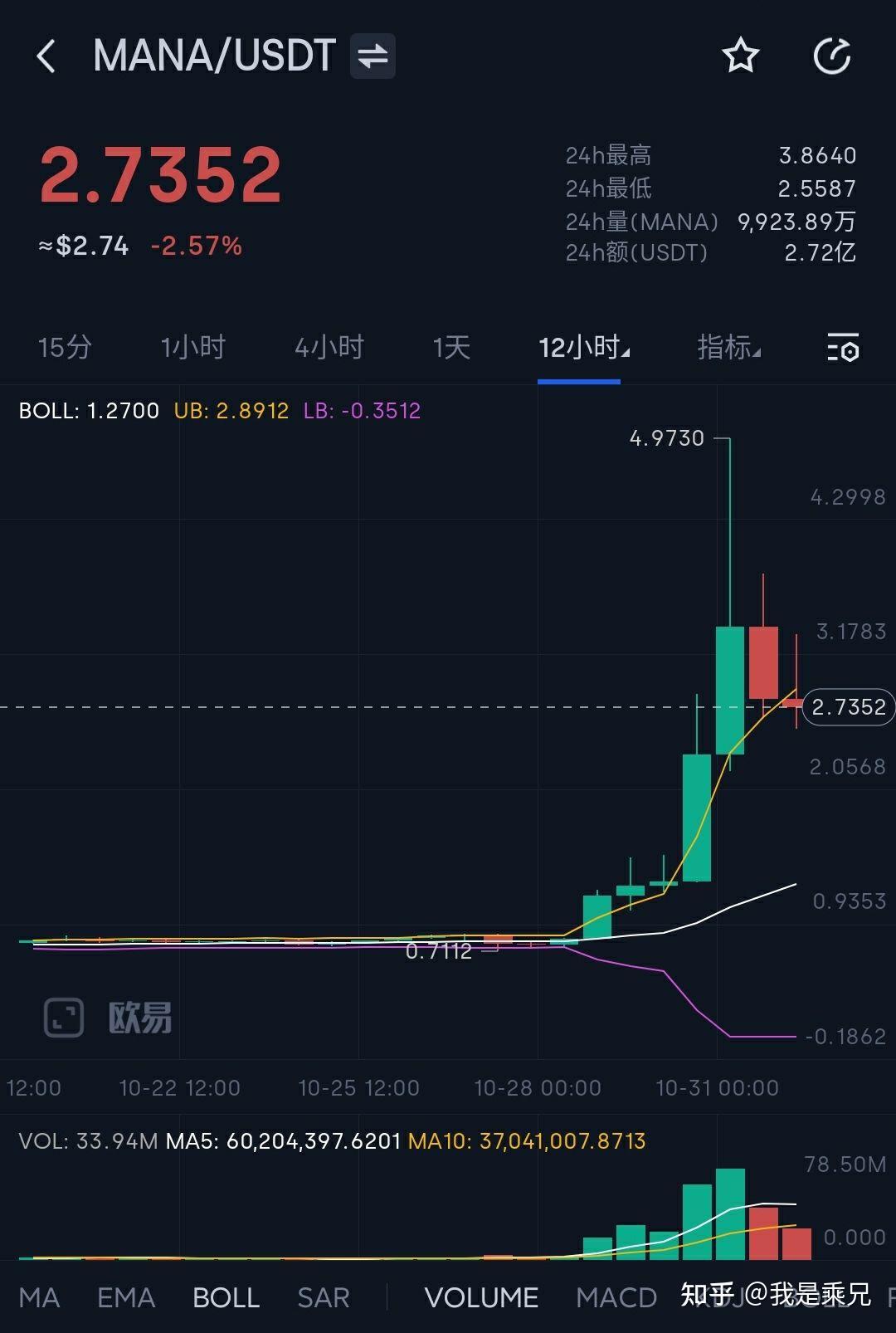Switch main indicator to MA
The height and width of the screenshot is (1333, 896).
point(39,1297)
